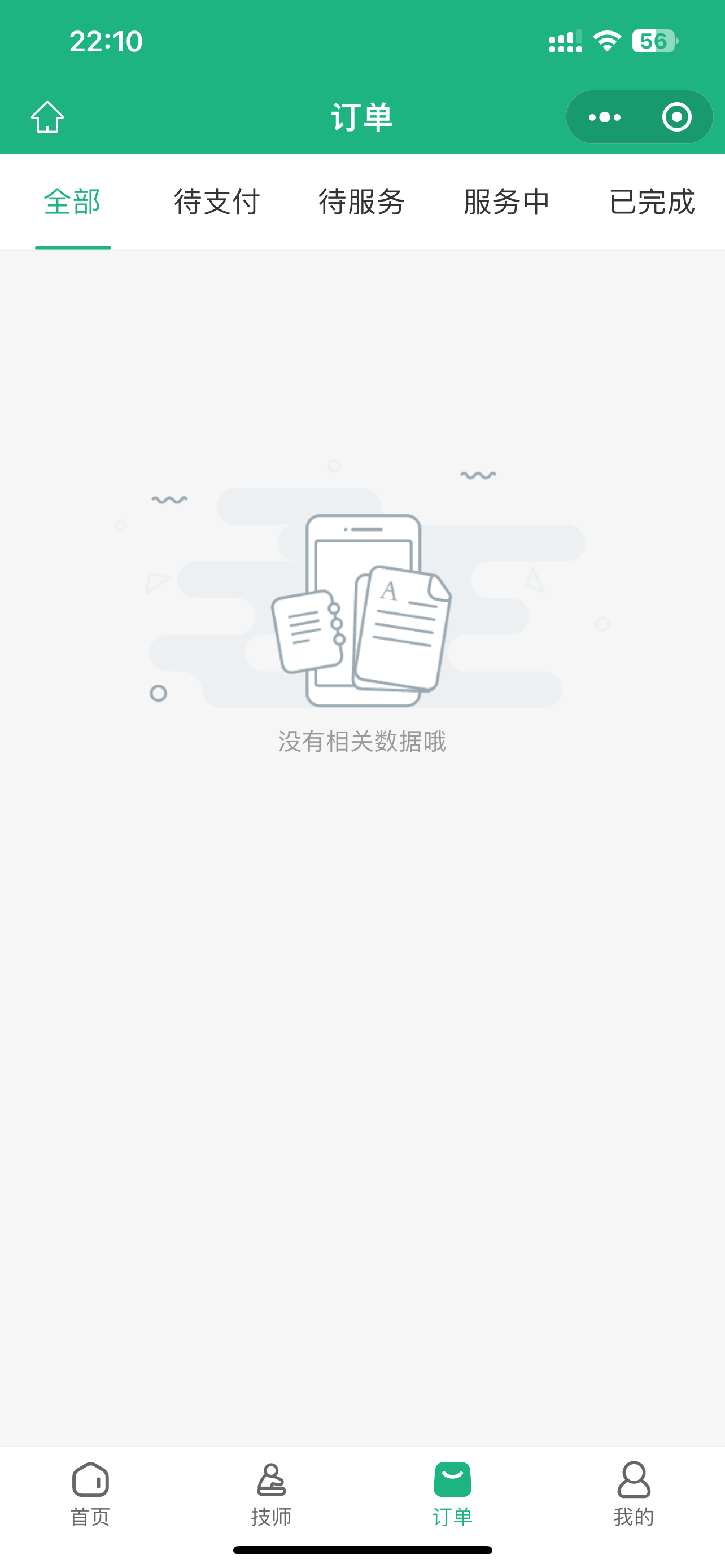Tap the home icon in header

tap(47, 116)
